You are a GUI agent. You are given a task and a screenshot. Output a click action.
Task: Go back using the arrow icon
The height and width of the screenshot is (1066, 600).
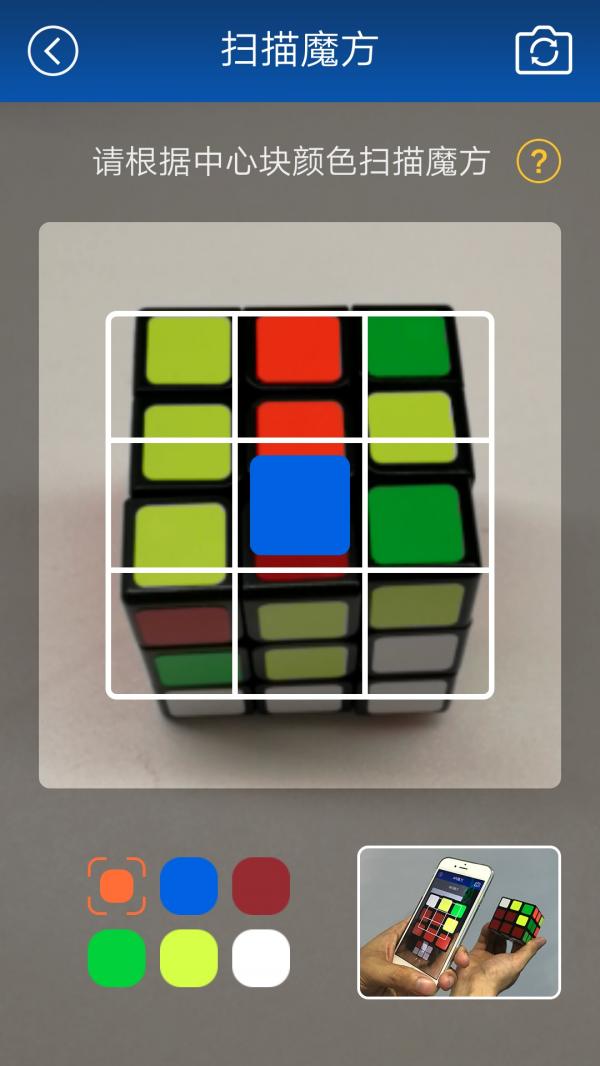point(52,50)
